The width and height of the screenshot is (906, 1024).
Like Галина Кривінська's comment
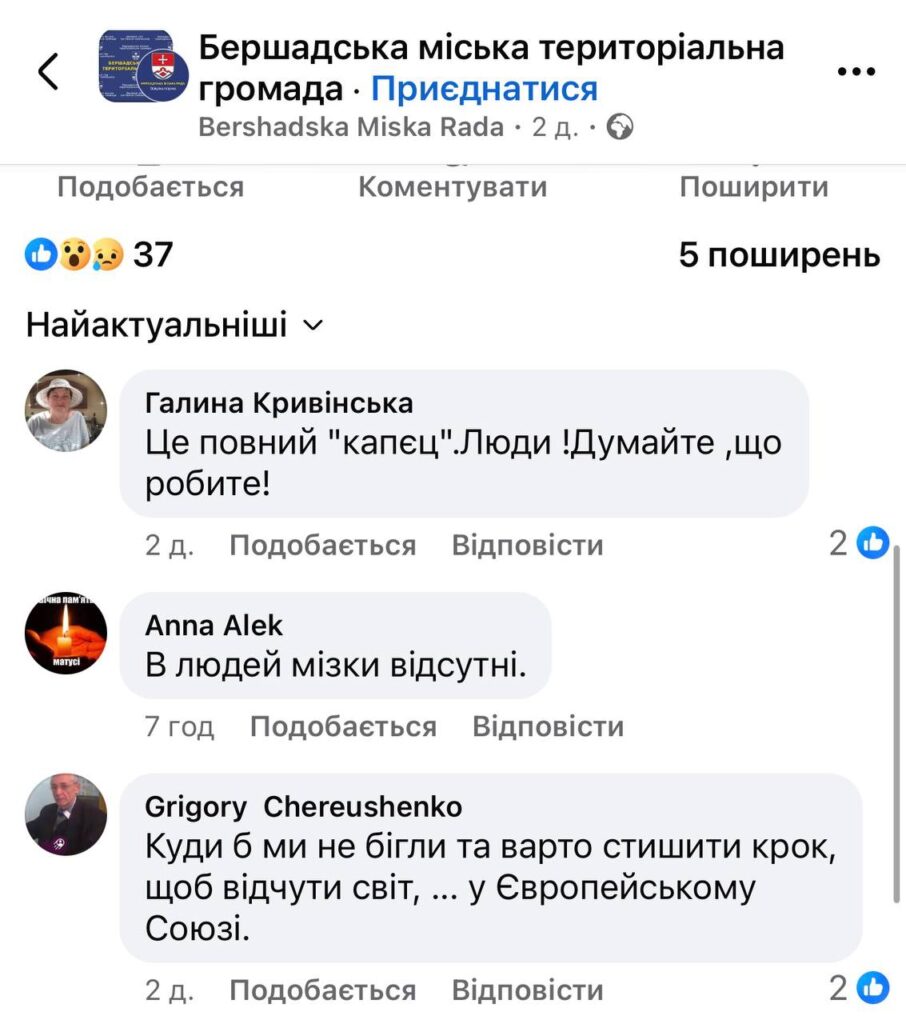point(322,545)
